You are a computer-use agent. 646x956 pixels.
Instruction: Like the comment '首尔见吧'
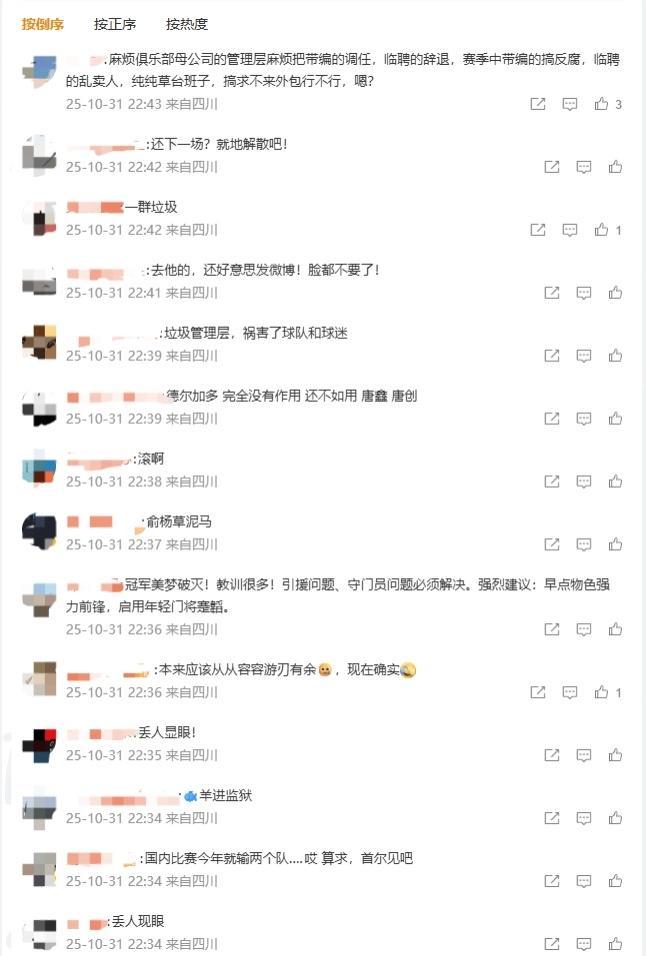click(x=615, y=882)
